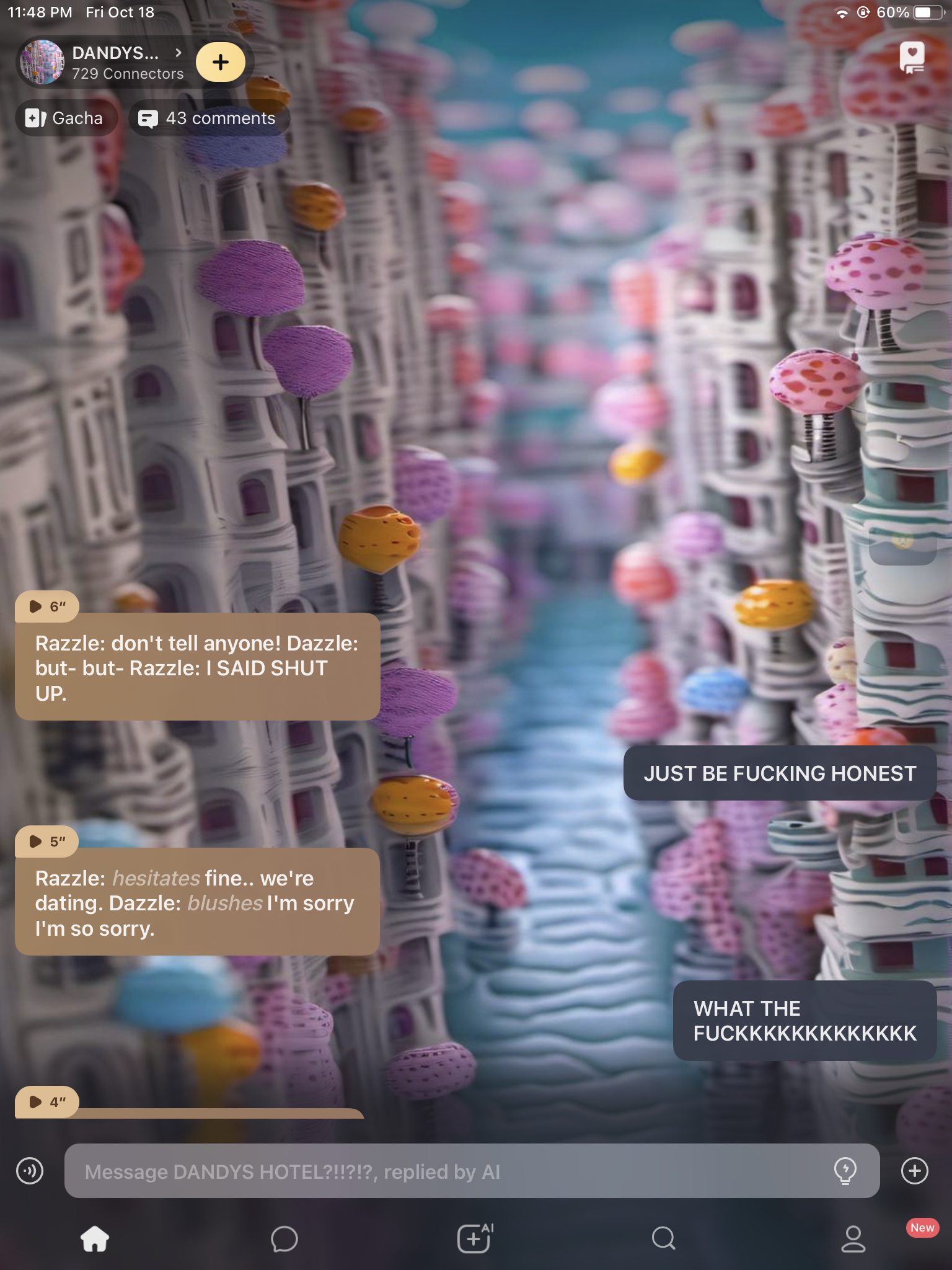Open the Profile tab marked New
The width and height of the screenshot is (952, 1270).
(x=853, y=1238)
